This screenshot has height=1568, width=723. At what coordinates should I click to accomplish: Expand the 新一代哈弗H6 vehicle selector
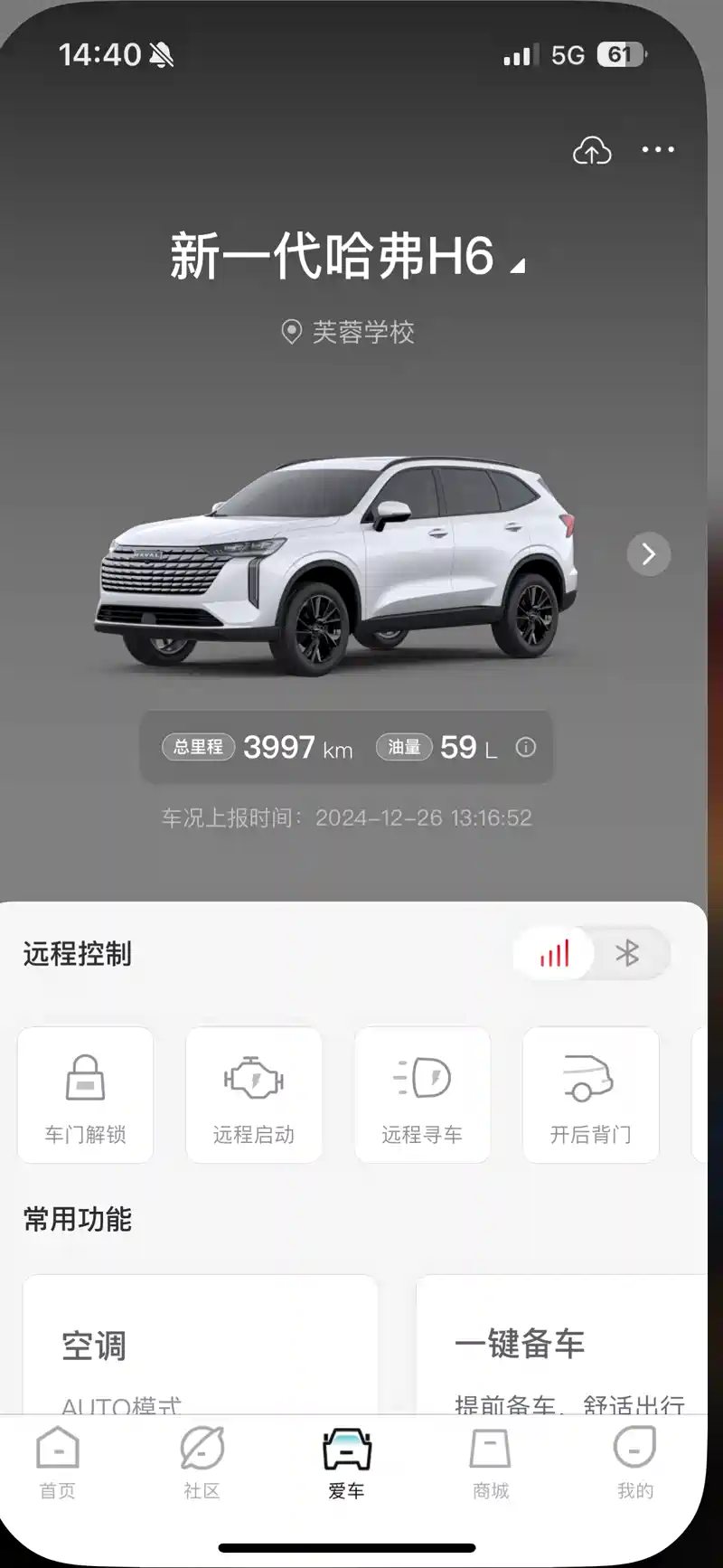[x=346, y=256]
